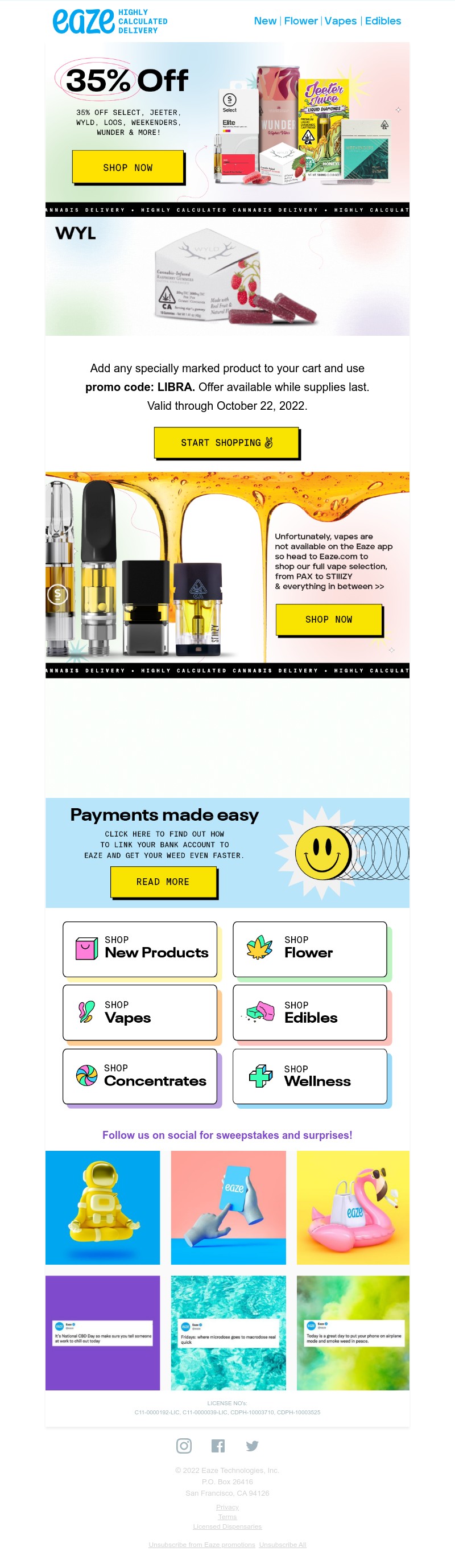The height and width of the screenshot is (1568, 455).
Task: Open the Edibles header link
Action: 383,20
